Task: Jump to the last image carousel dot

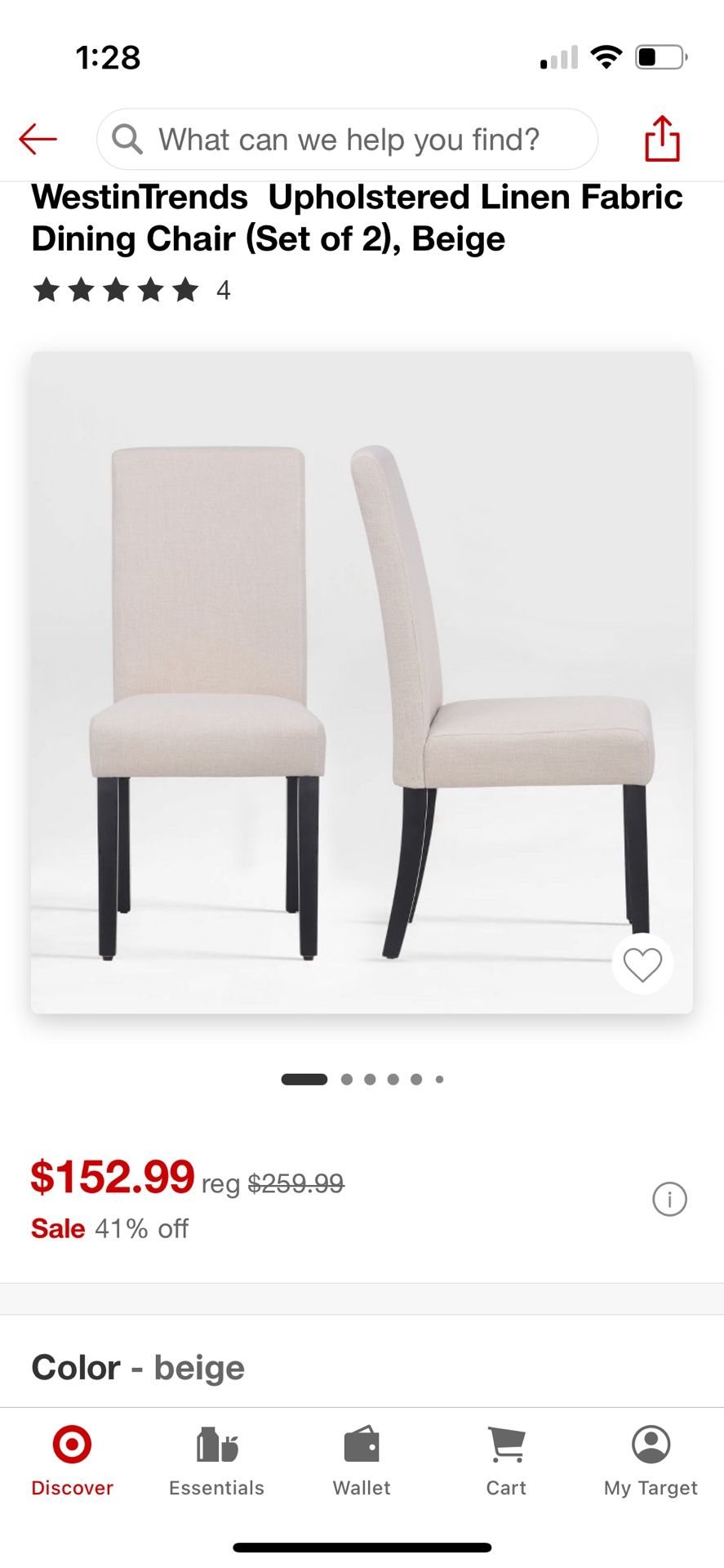Action: pyautogui.click(x=439, y=1079)
